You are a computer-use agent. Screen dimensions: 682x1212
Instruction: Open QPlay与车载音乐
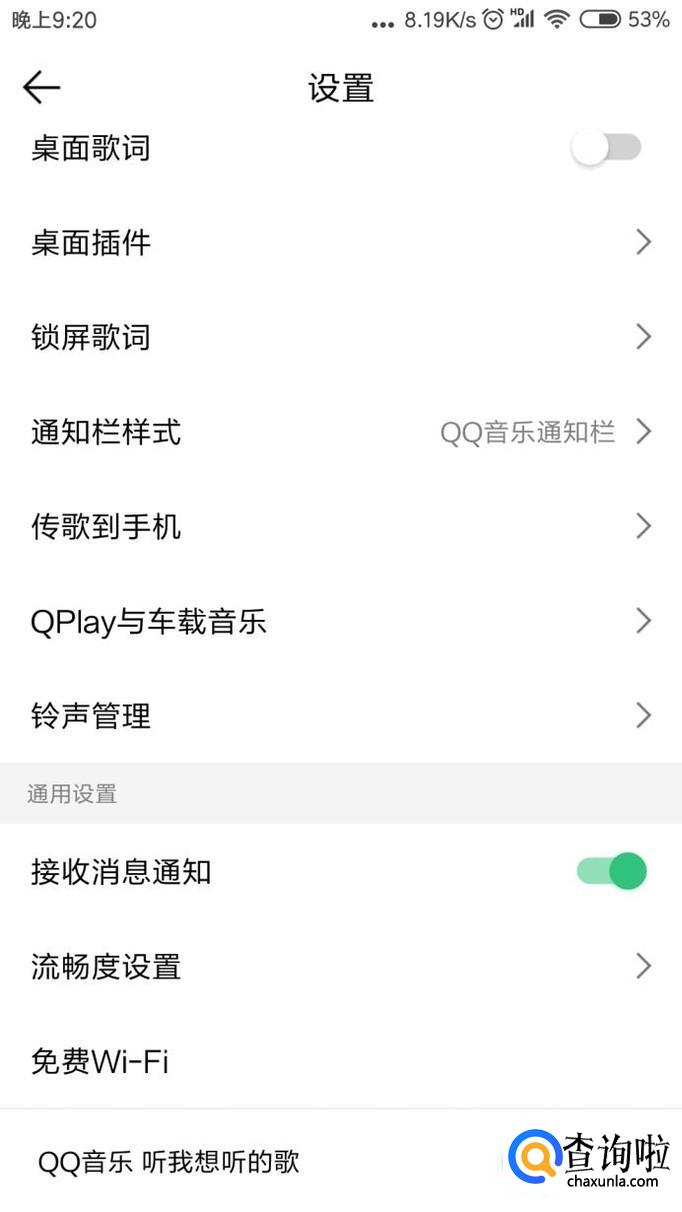tap(340, 621)
